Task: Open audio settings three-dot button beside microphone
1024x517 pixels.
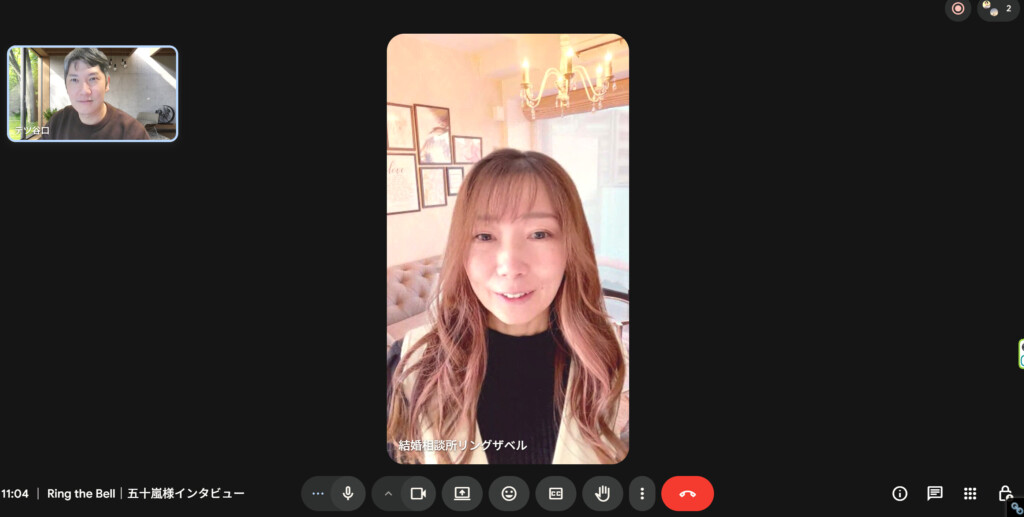Action: tap(318, 493)
